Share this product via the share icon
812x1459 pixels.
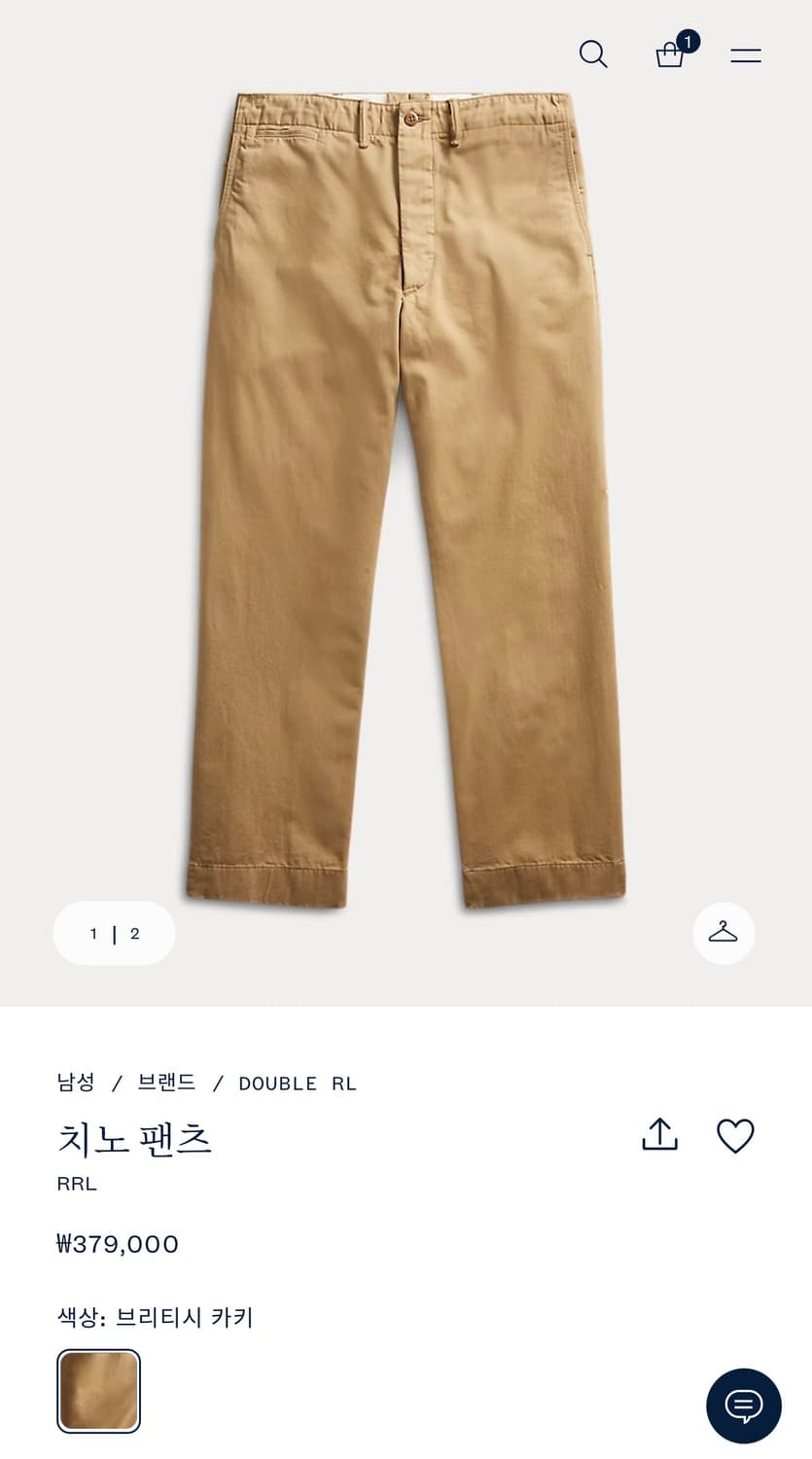click(659, 1134)
